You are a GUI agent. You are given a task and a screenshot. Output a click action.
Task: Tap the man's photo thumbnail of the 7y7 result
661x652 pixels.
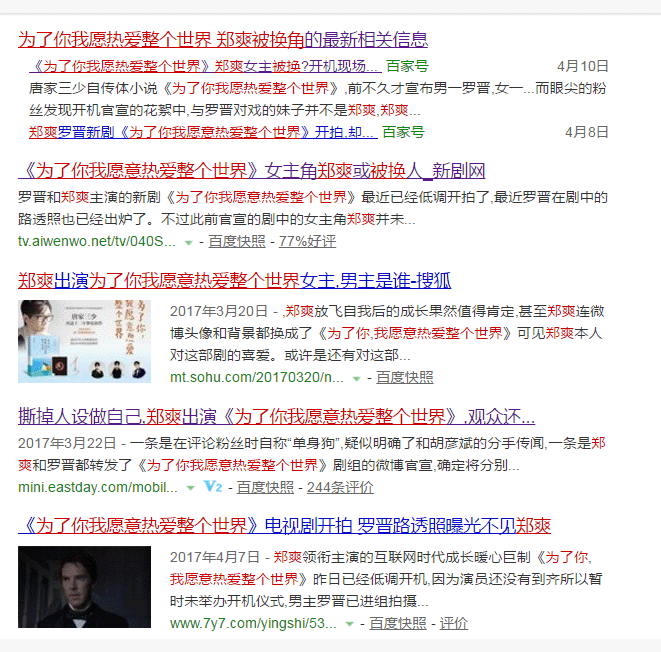click(x=84, y=587)
